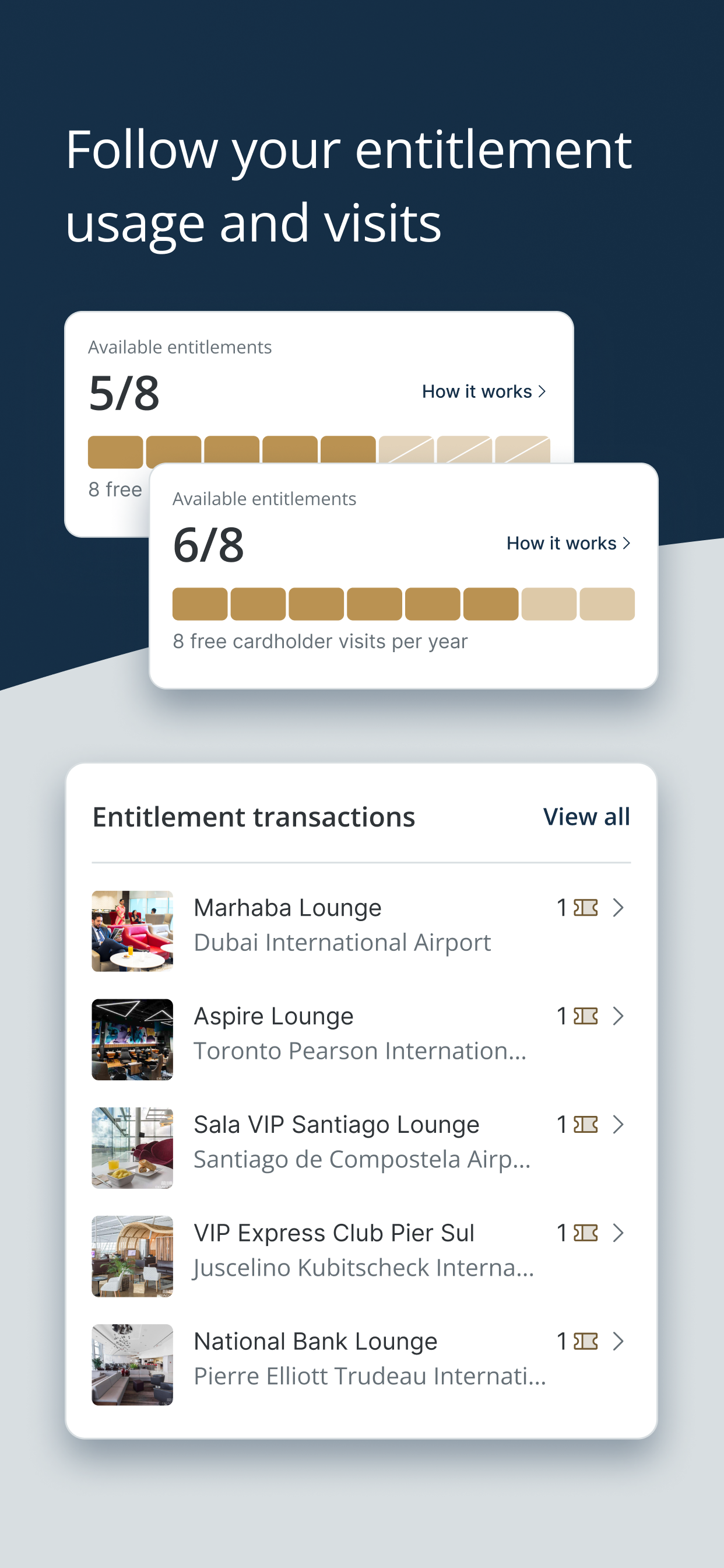This screenshot has height=1568, width=724.
Task: Click the chevron arrow beside Marhaba Lounge
Action: pyautogui.click(x=618, y=907)
